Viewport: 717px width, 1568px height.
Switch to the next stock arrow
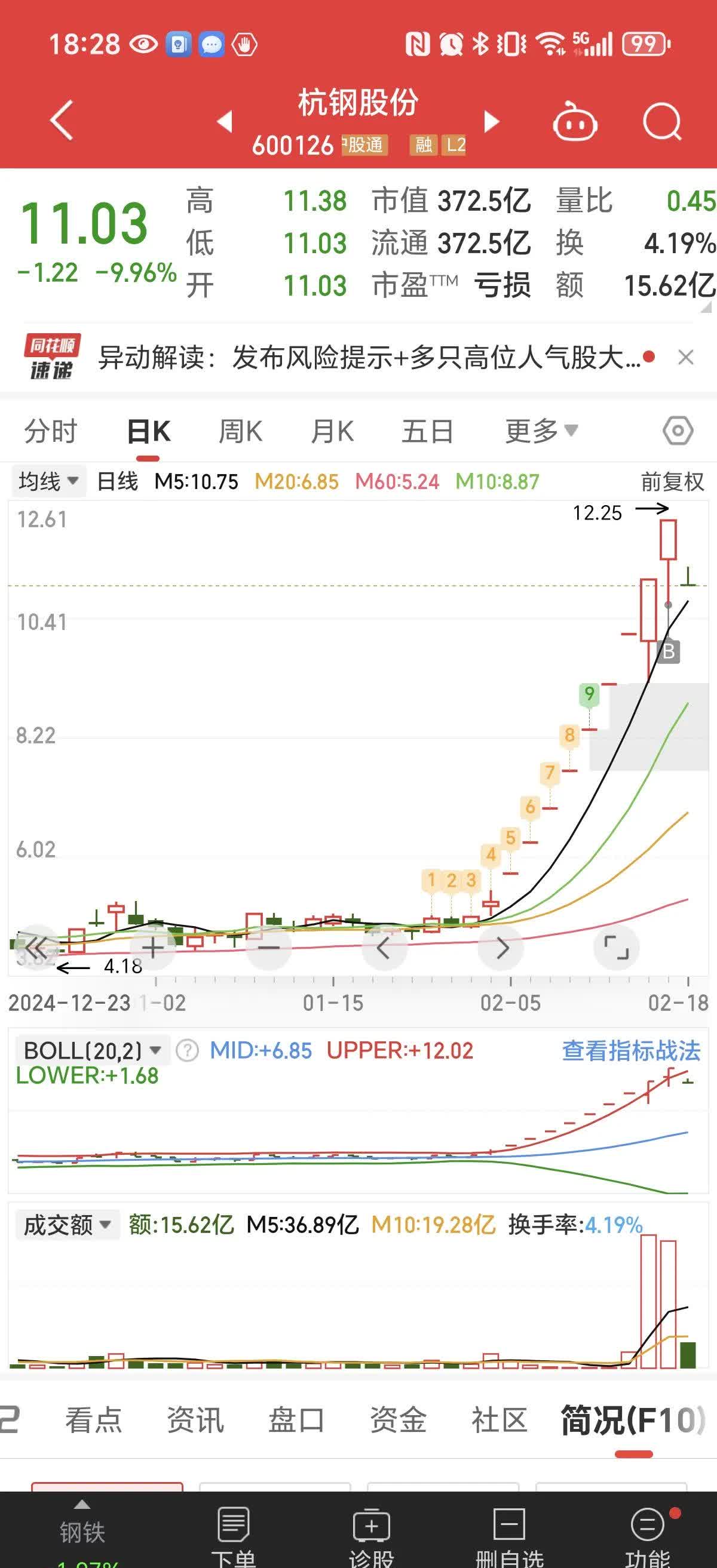point(491,122)
